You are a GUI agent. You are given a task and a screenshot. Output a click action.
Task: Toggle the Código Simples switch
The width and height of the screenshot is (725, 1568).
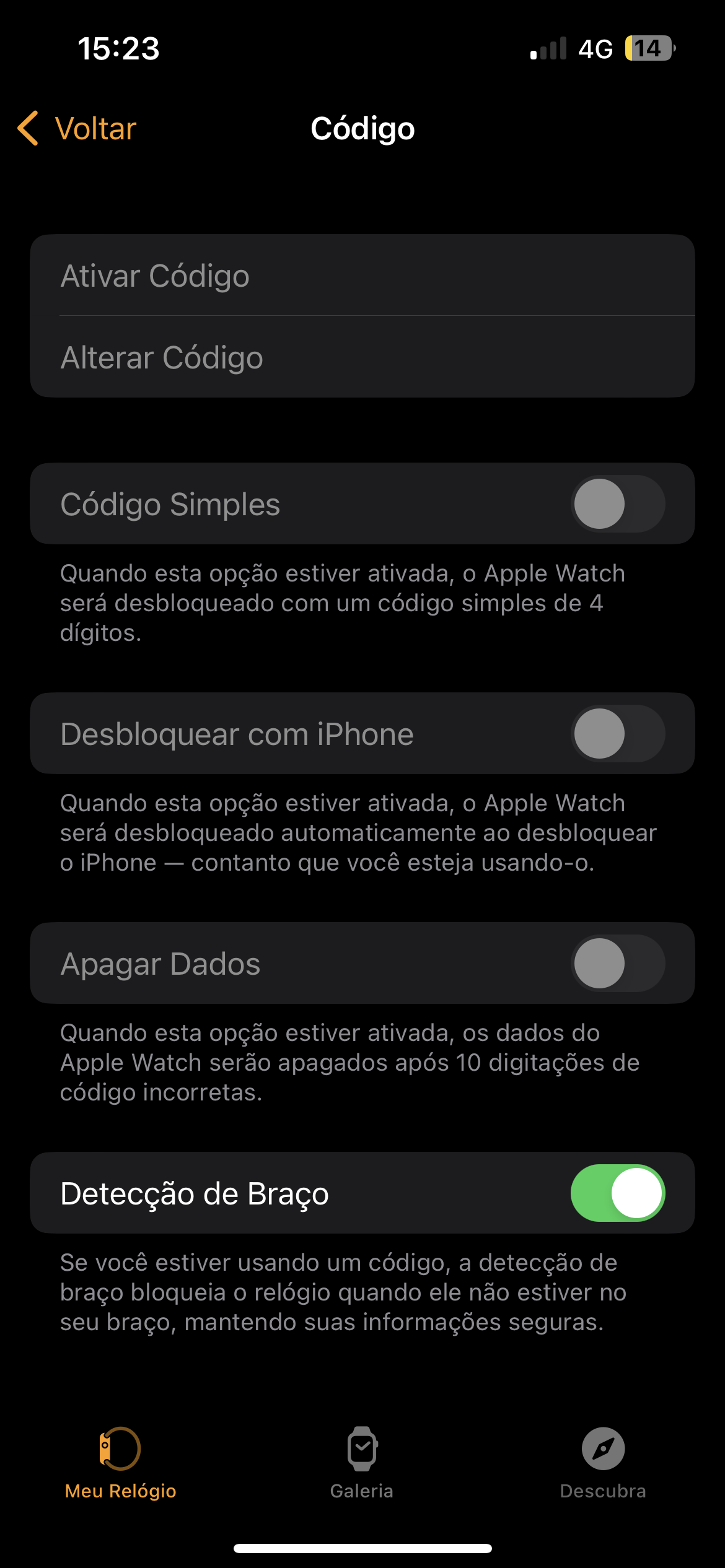(x=617, y=503)
